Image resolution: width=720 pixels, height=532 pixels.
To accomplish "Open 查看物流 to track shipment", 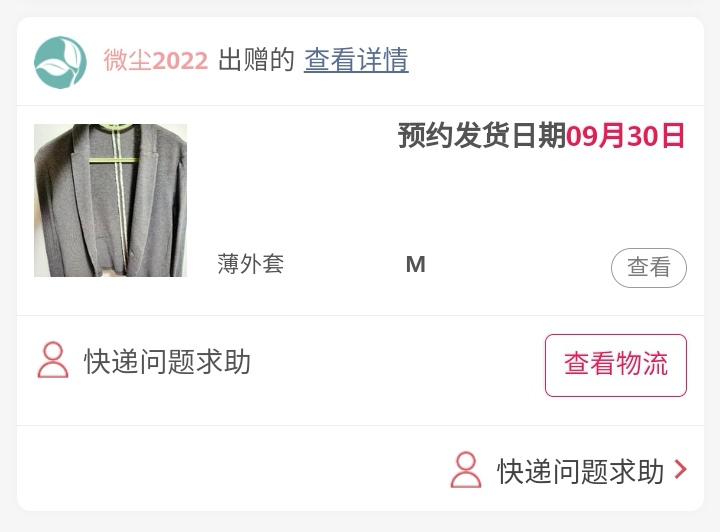I will [x=615, y=365].
